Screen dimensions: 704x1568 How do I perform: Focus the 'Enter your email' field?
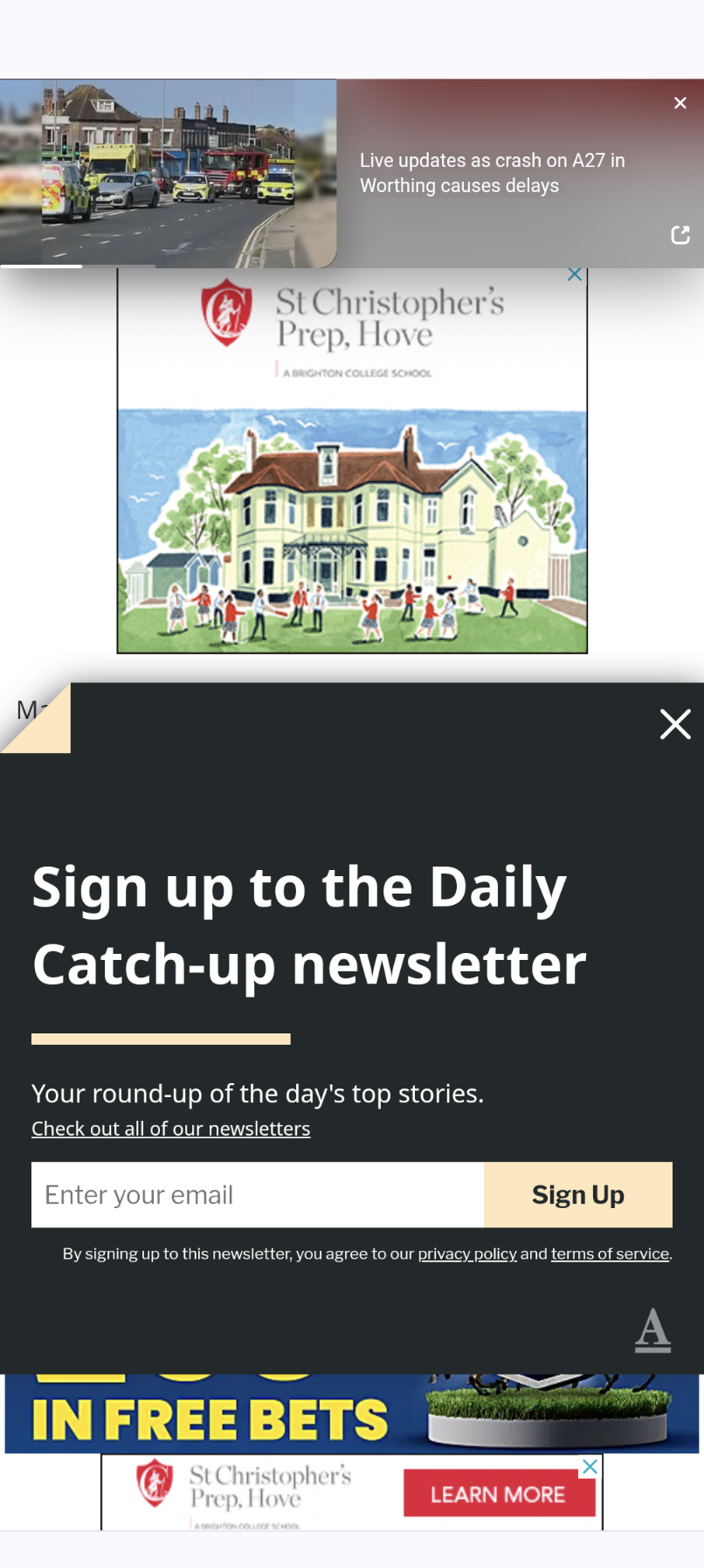coord(258,1195)
